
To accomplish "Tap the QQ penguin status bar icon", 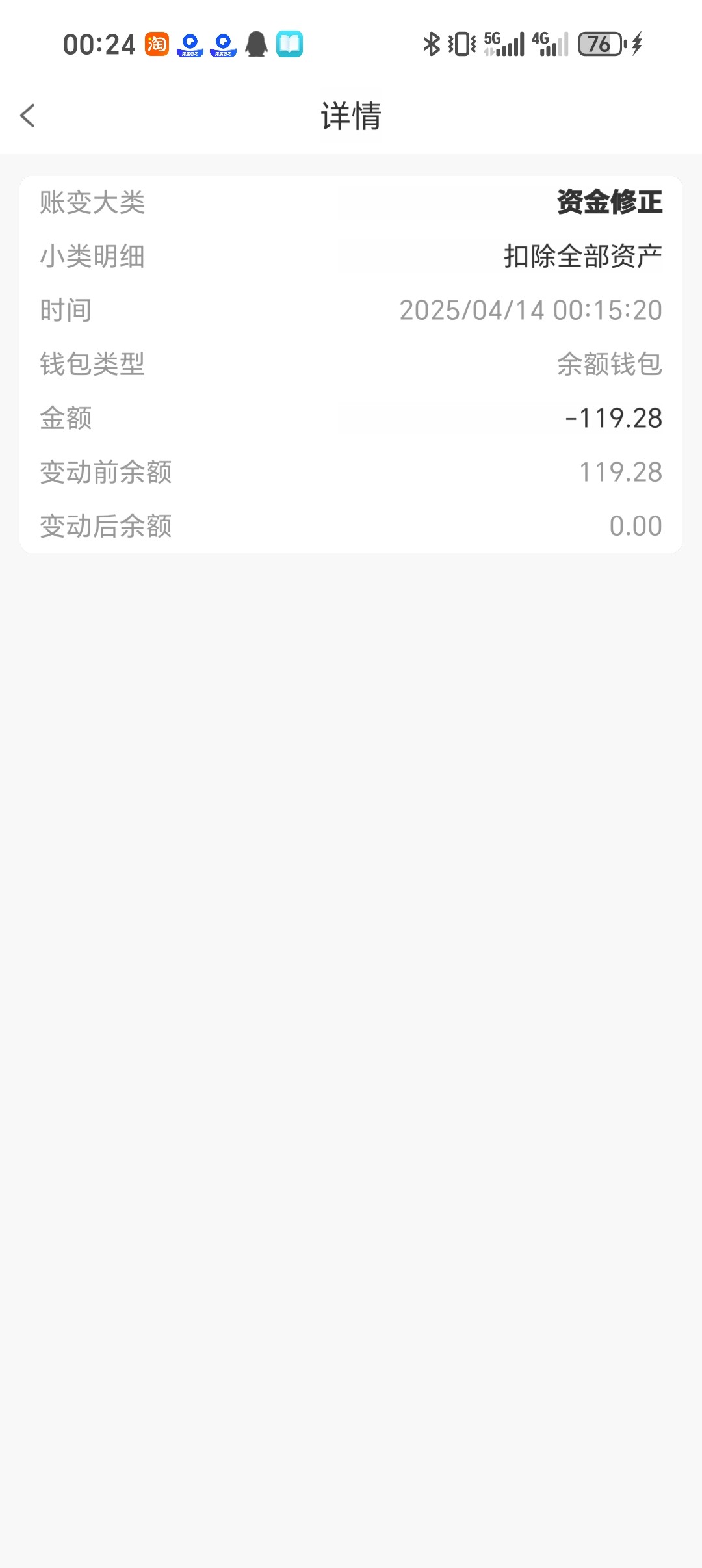I will click(x=255, y=44).
